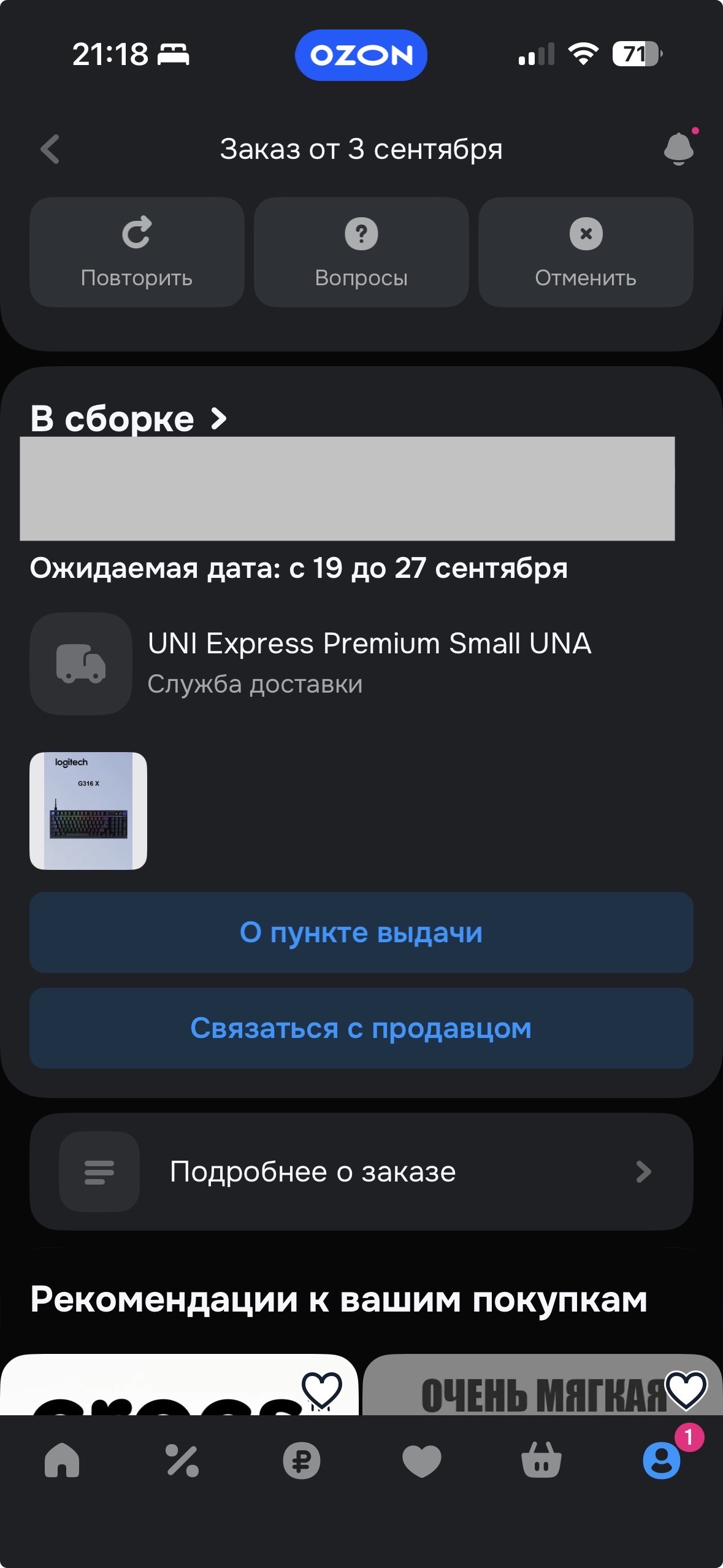
Task: Tap the delivery truck icon
Action: coord(80,664)
